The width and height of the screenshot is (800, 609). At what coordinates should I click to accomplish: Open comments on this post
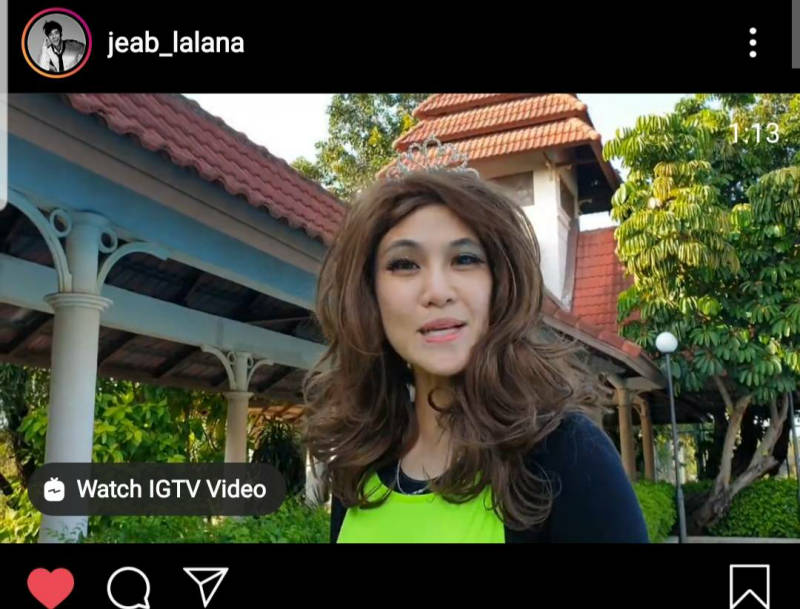coord(128,587)
